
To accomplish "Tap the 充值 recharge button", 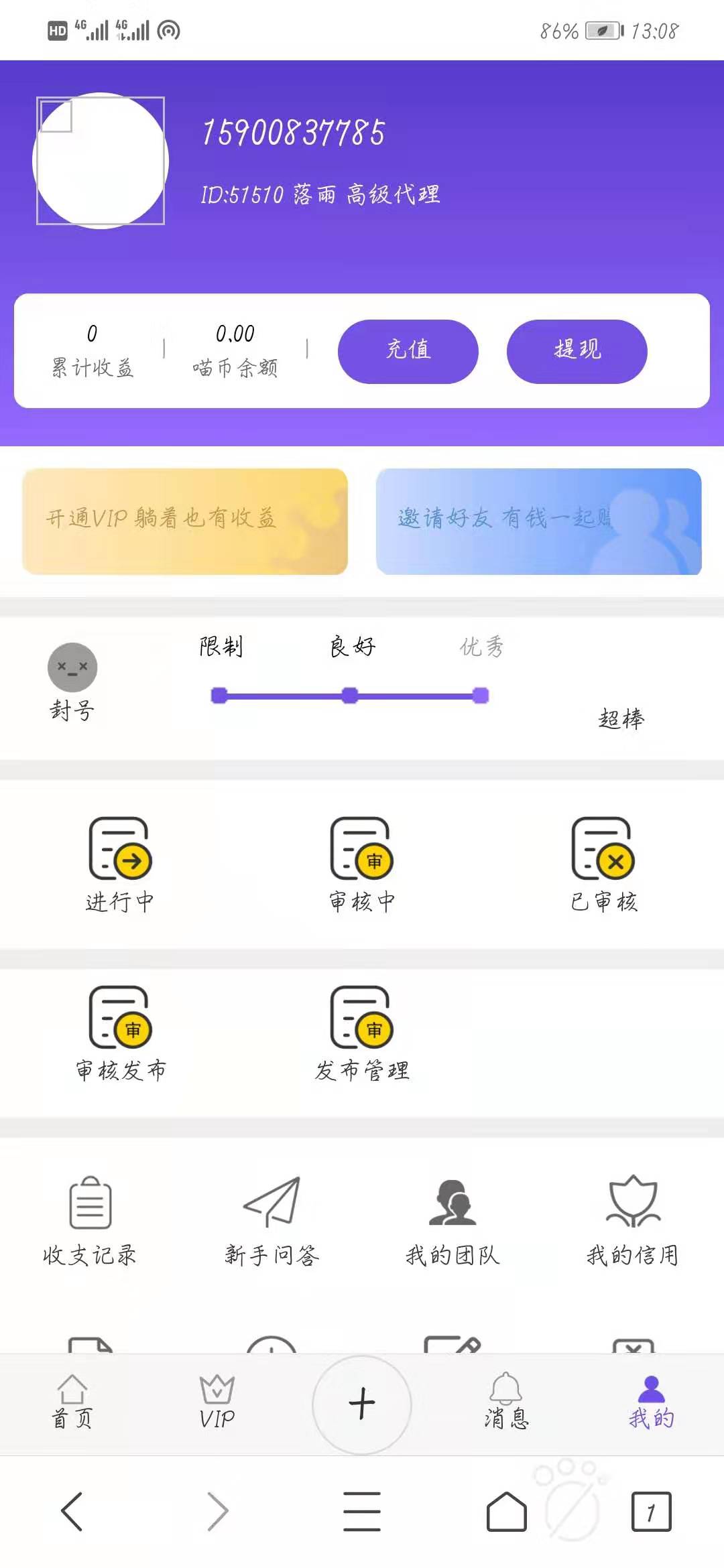I will click(408, 351).
